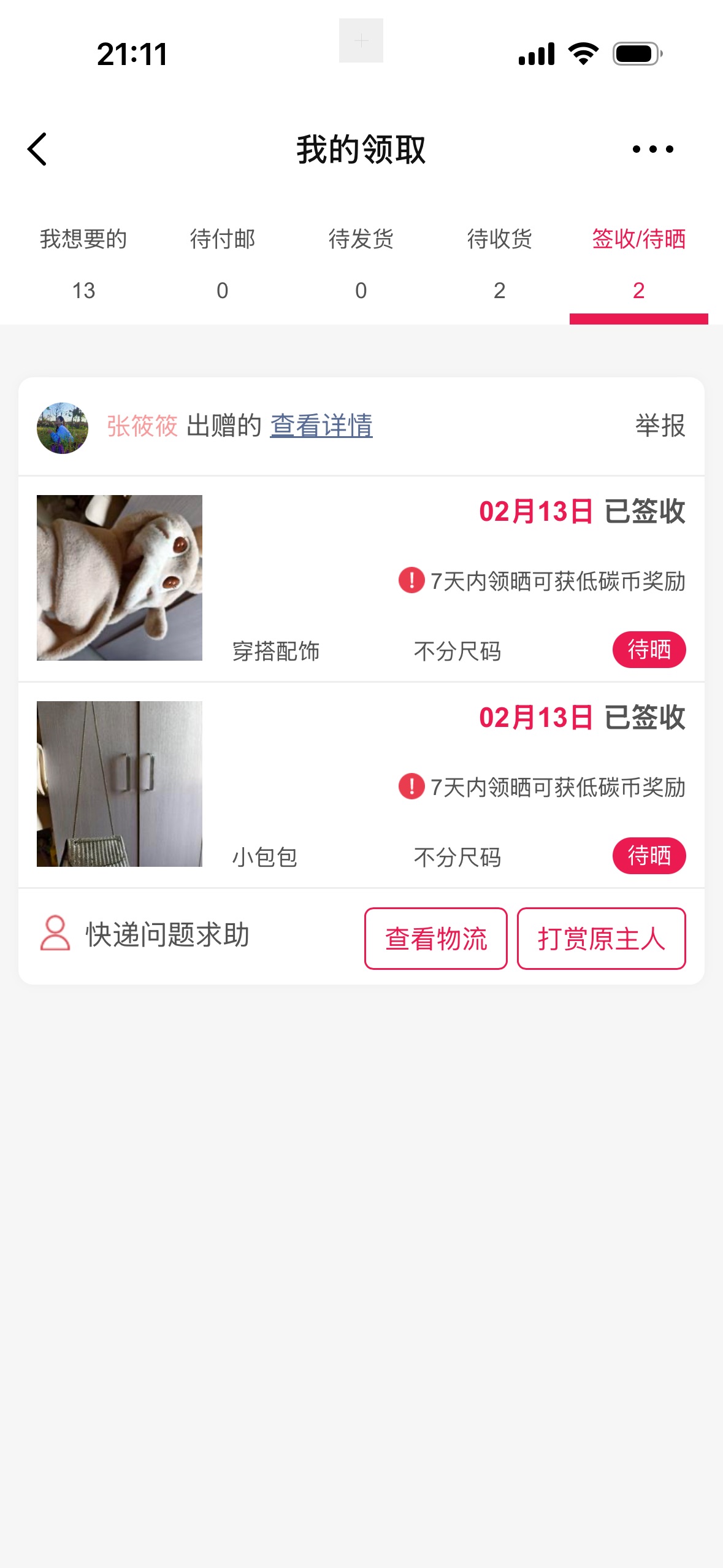Viewport: 723px width, 1568px height.
Task: Switch to the 待收货 tab
Action: [499, 263]
